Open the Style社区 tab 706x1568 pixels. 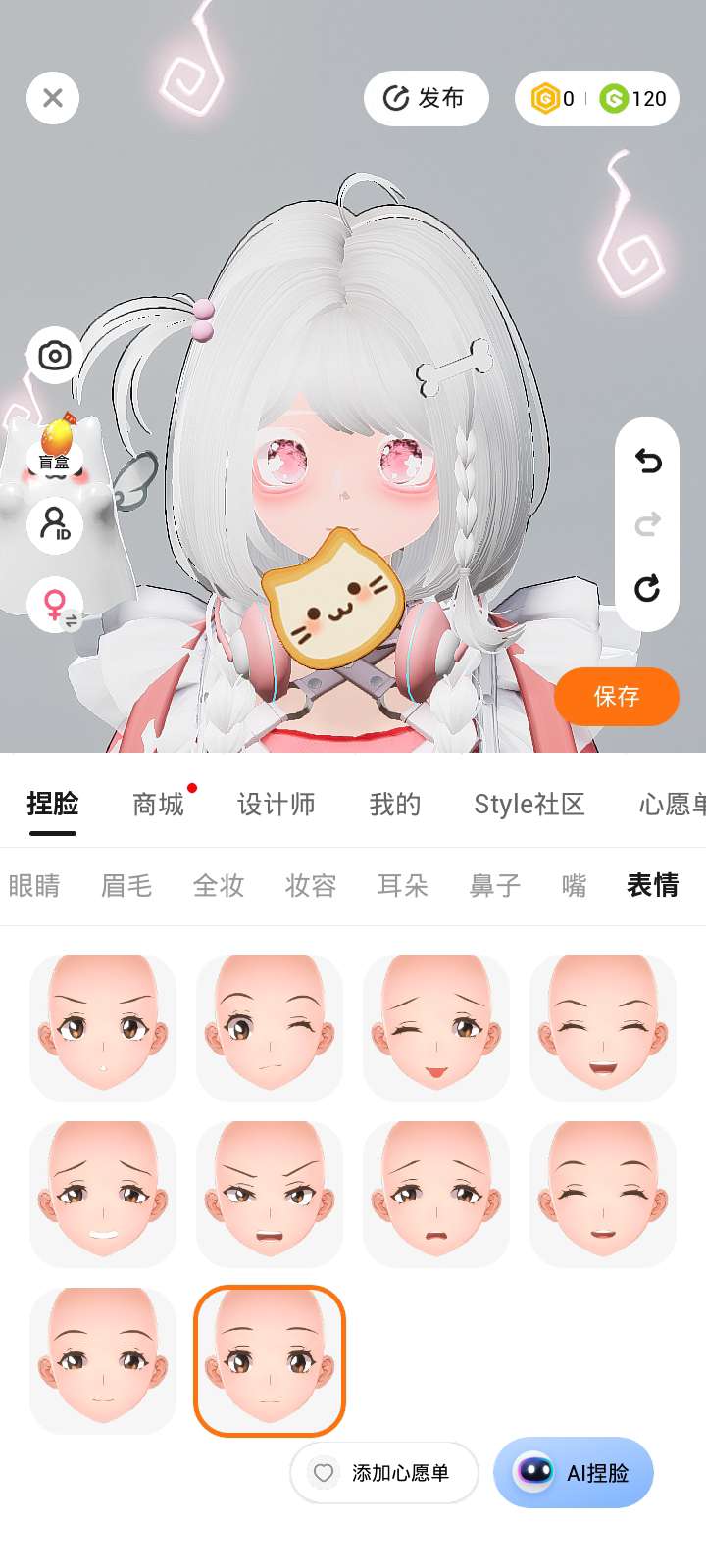[529, 805]
